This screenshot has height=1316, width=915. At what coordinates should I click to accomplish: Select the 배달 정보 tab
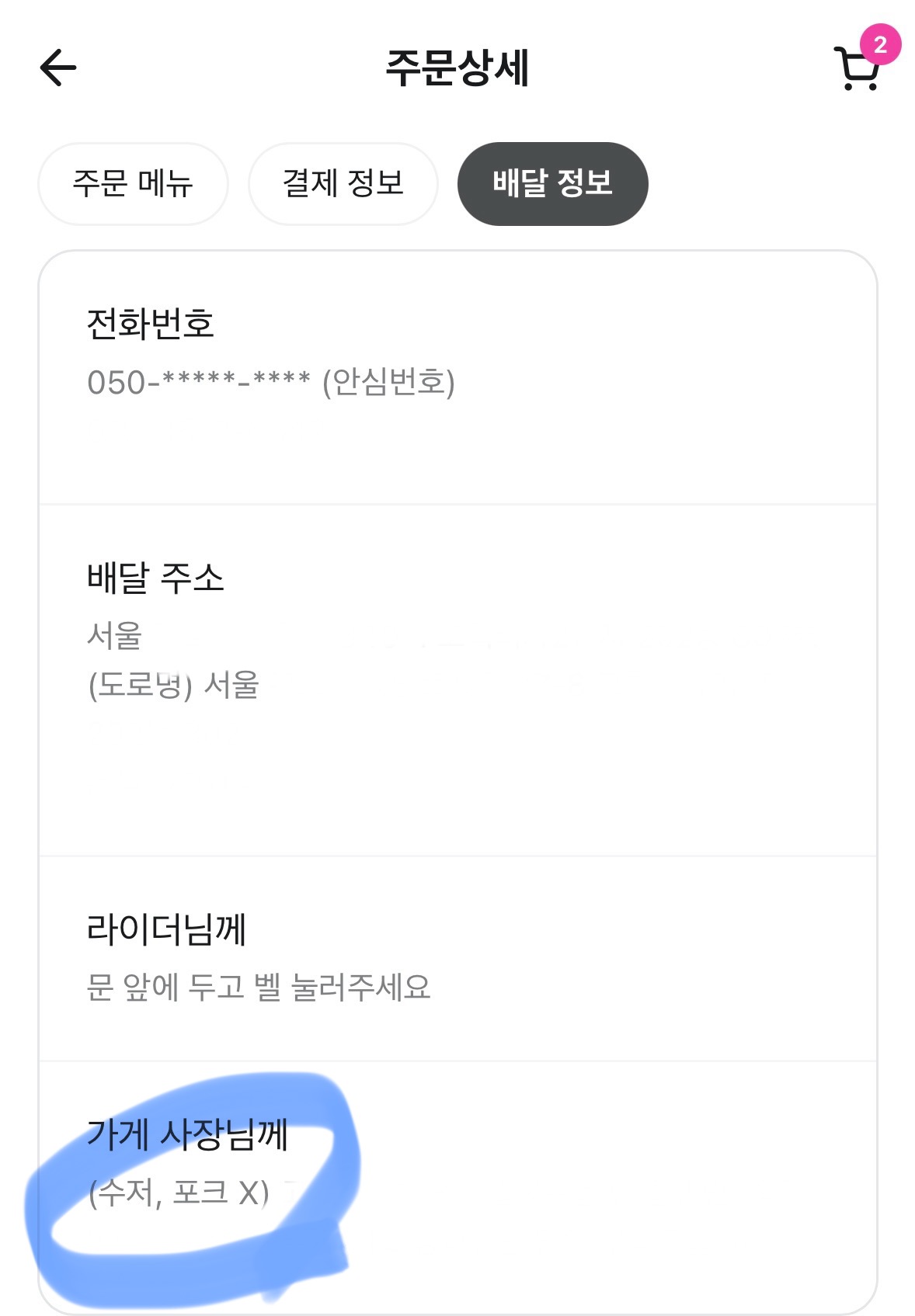coord(552,184)
